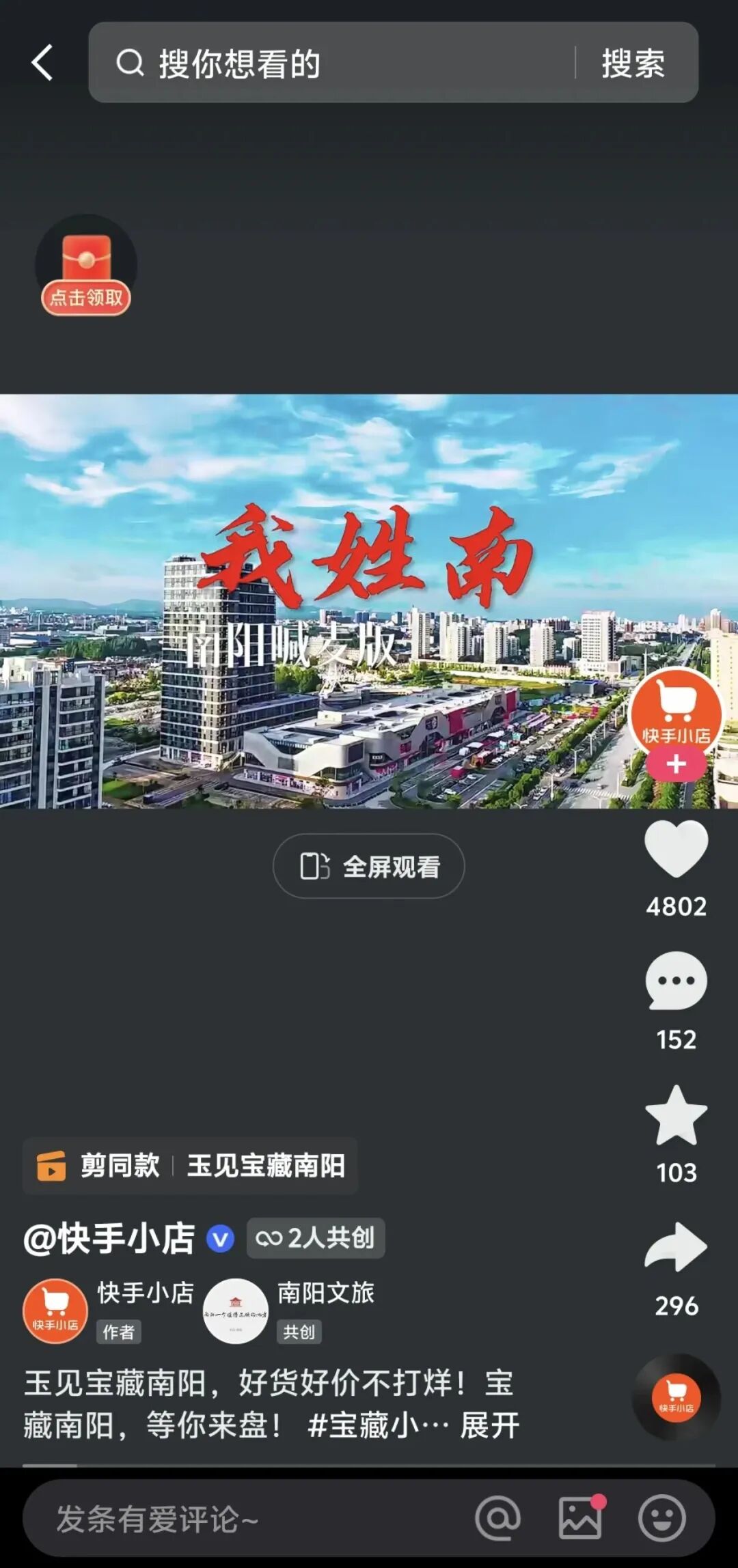This screenshot has width=738, height=1568.
Task: Tap the 搜你想看的 search field
Action: pos(342,63)
